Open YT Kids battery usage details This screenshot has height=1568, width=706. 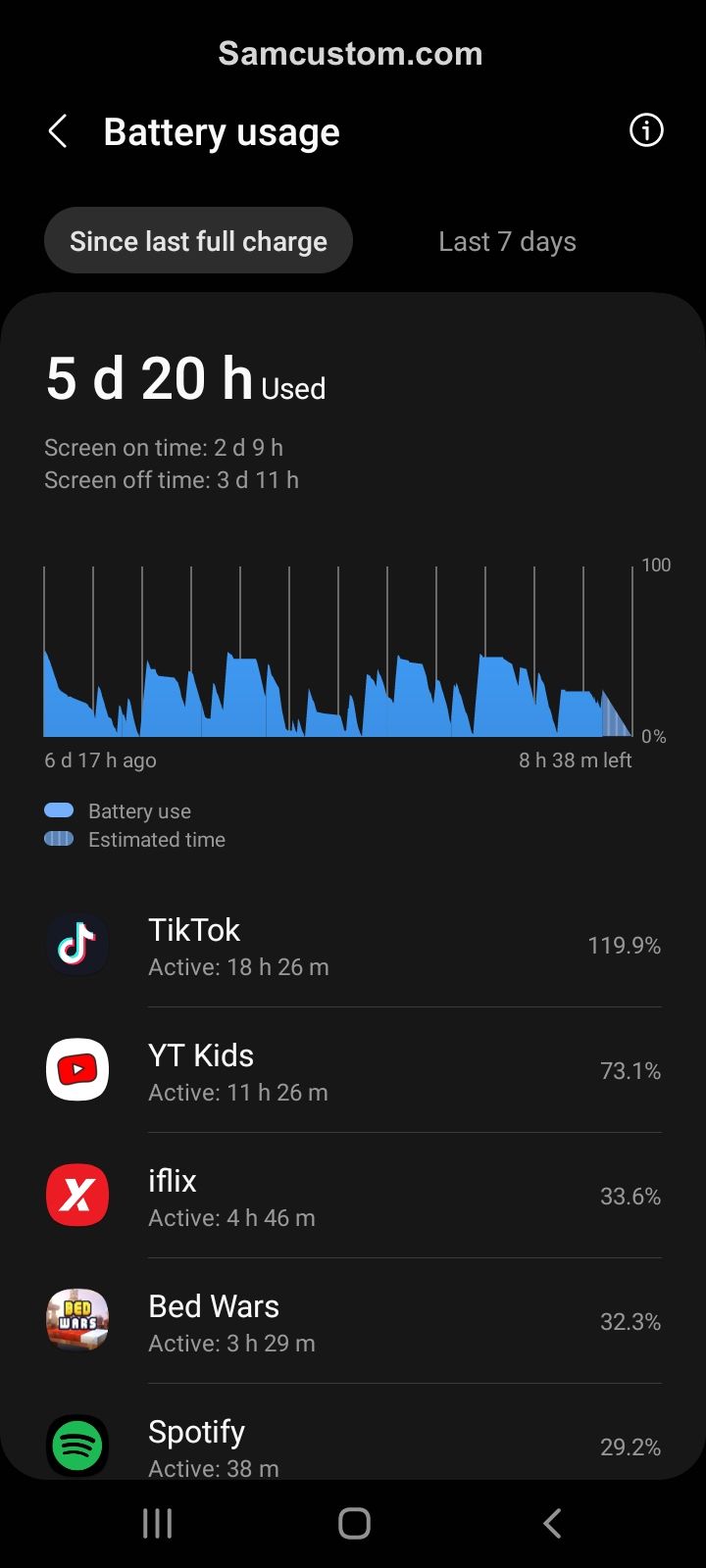click(x=353, y=1071)
